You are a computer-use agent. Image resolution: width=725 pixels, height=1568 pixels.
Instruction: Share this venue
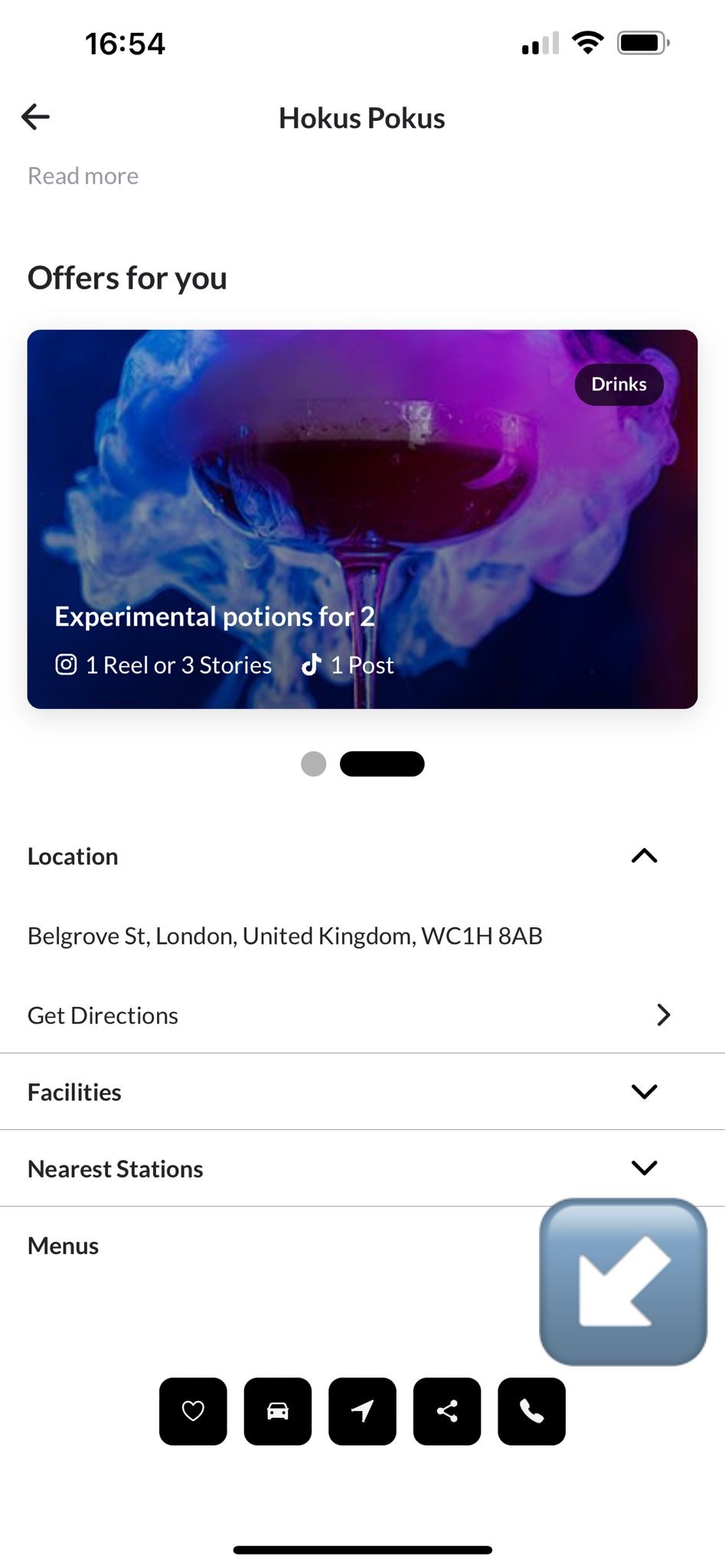pos(447,1411)
